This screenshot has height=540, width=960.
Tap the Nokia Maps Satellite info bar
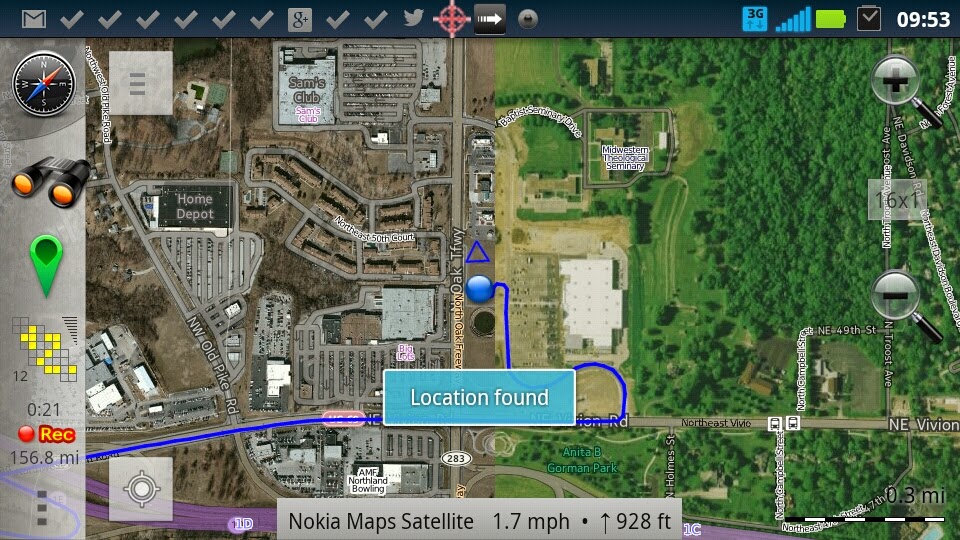click(479, 521)
